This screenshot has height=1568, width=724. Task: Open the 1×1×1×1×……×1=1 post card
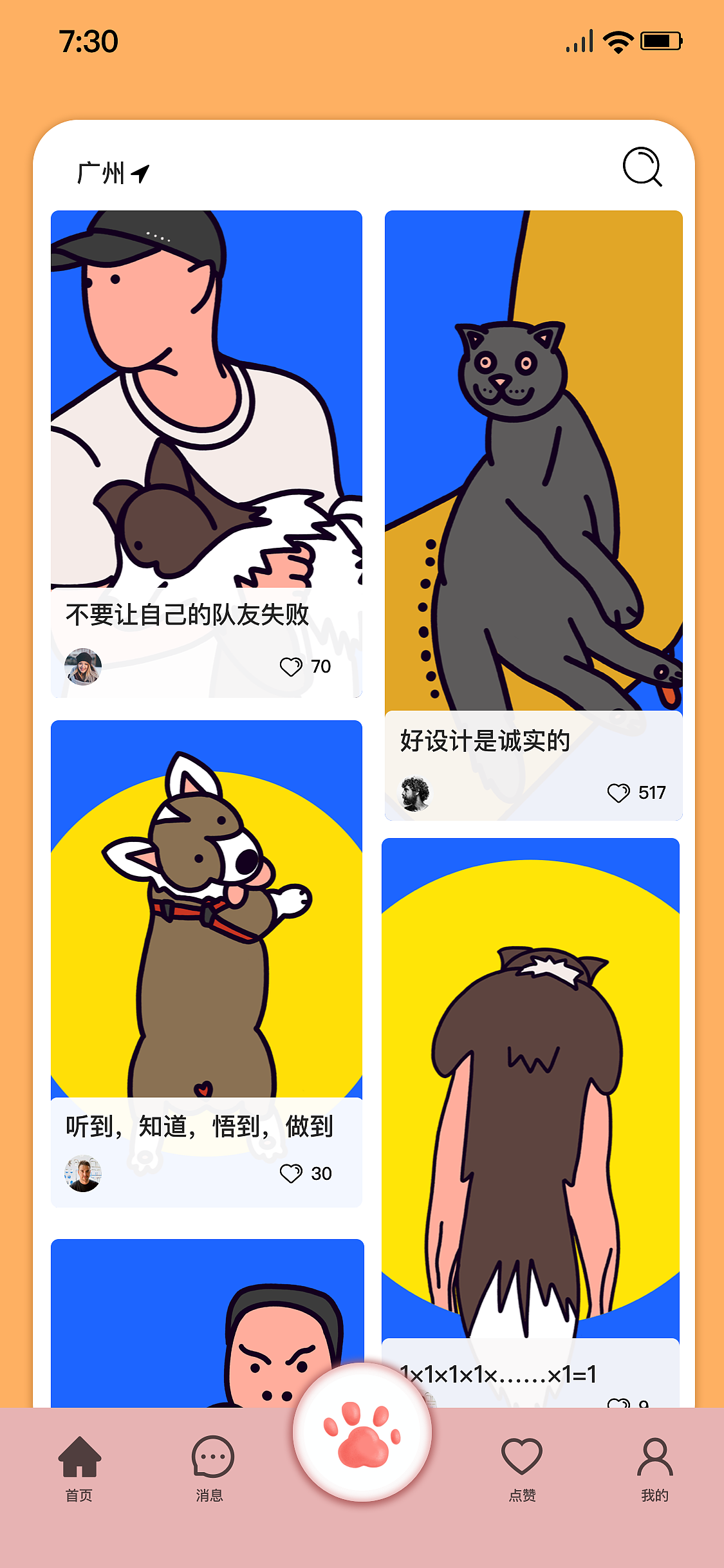[x=530, y=1094]
